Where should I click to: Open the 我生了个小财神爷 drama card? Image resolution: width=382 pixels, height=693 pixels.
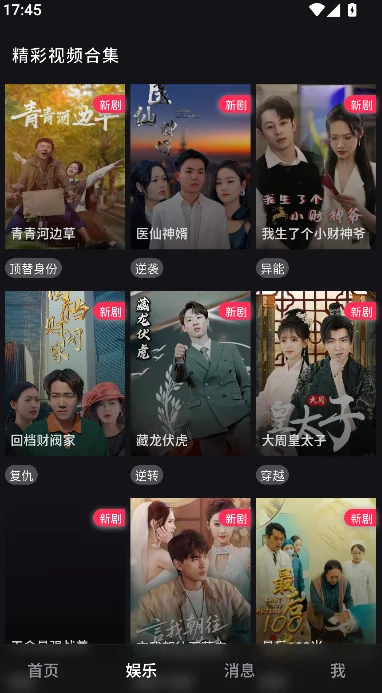point(316,166)
